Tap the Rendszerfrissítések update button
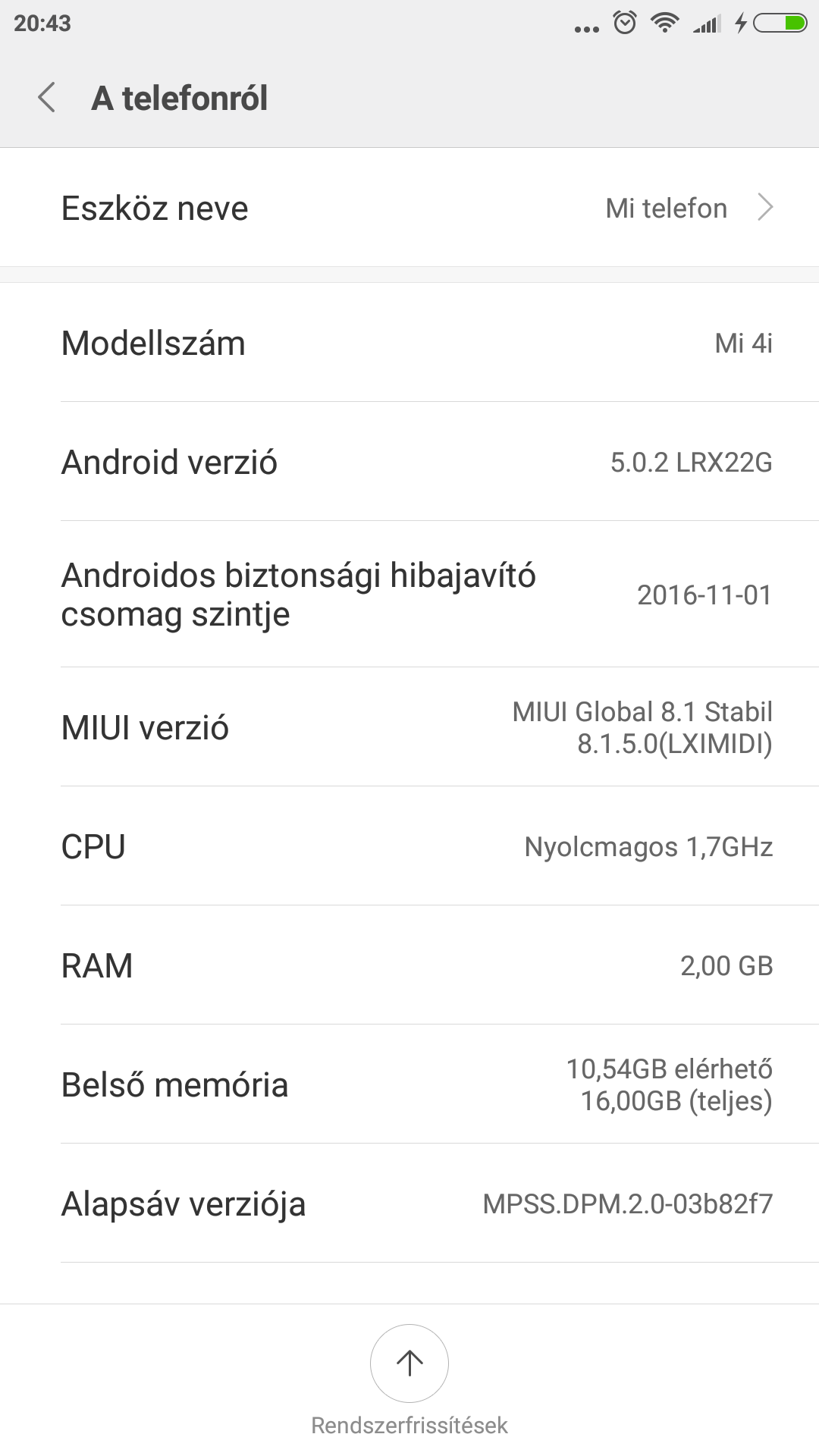Image resolution: width=819 pixels, height=1456 pixels. coord(409,1363)
